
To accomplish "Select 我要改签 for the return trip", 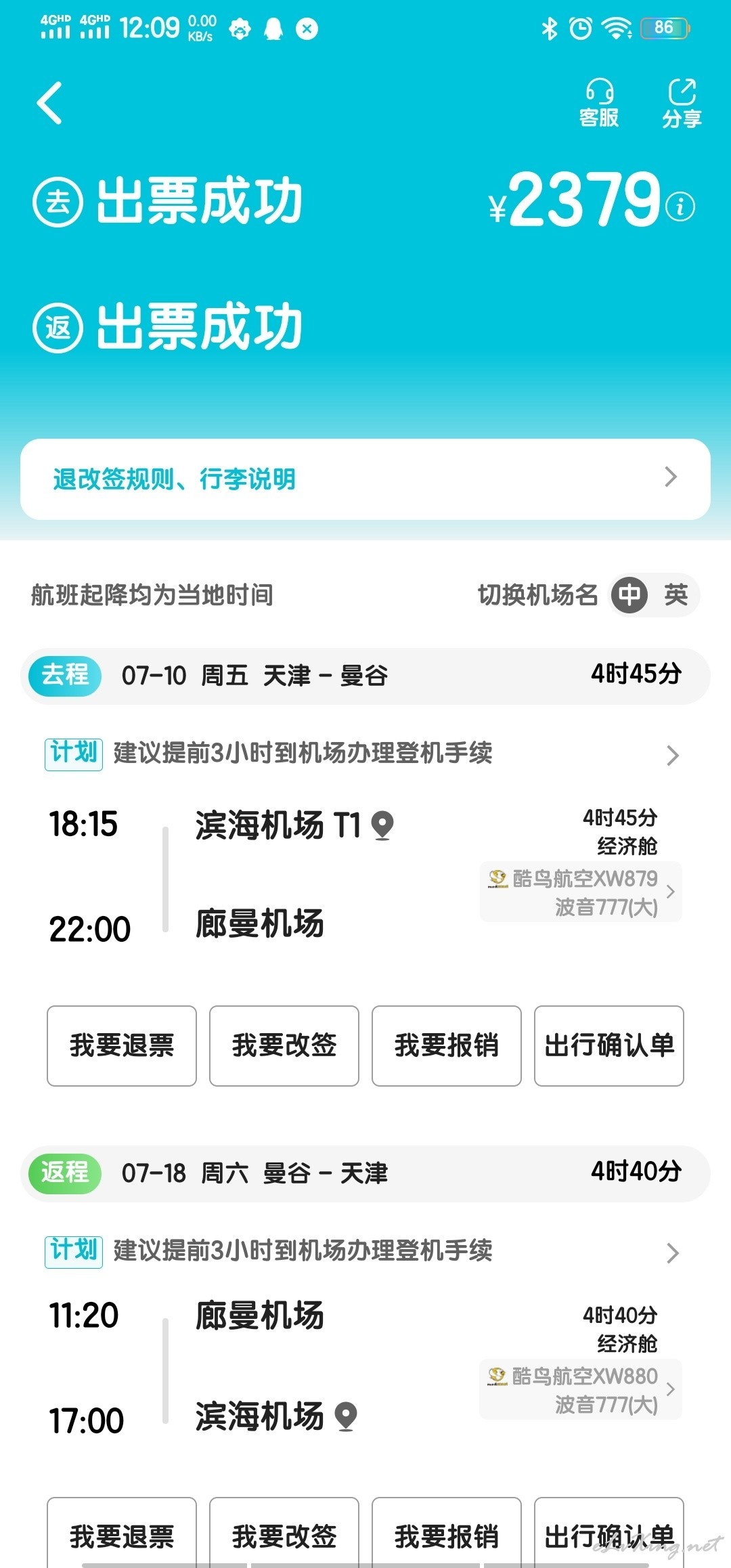I will coord(284,1534).
